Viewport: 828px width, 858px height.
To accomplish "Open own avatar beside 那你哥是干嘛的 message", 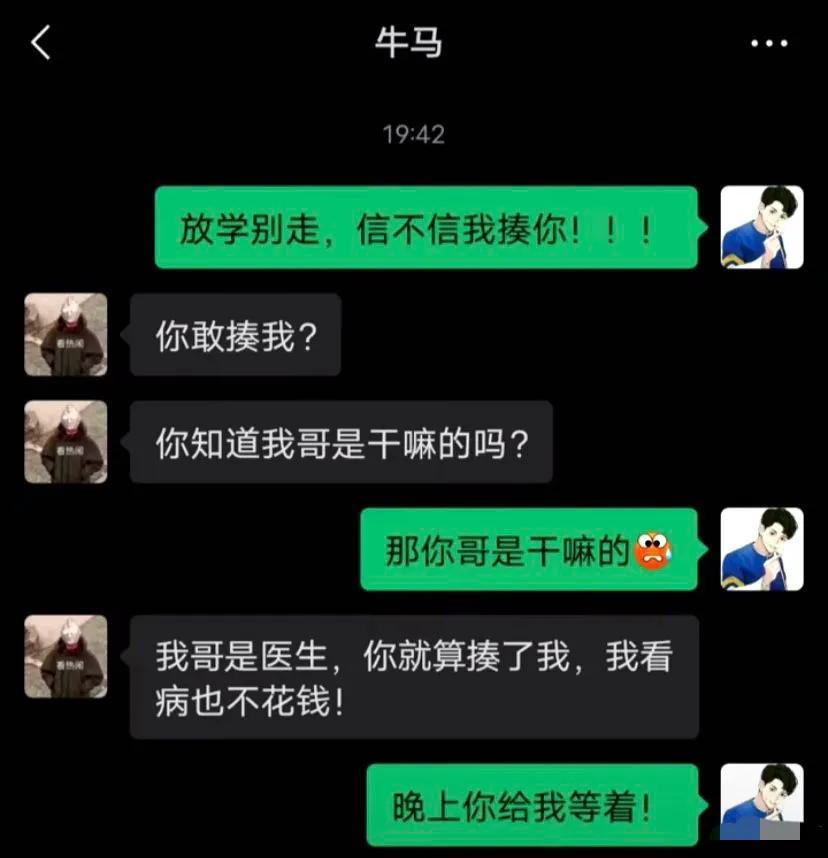I will [x=762, y=549].
